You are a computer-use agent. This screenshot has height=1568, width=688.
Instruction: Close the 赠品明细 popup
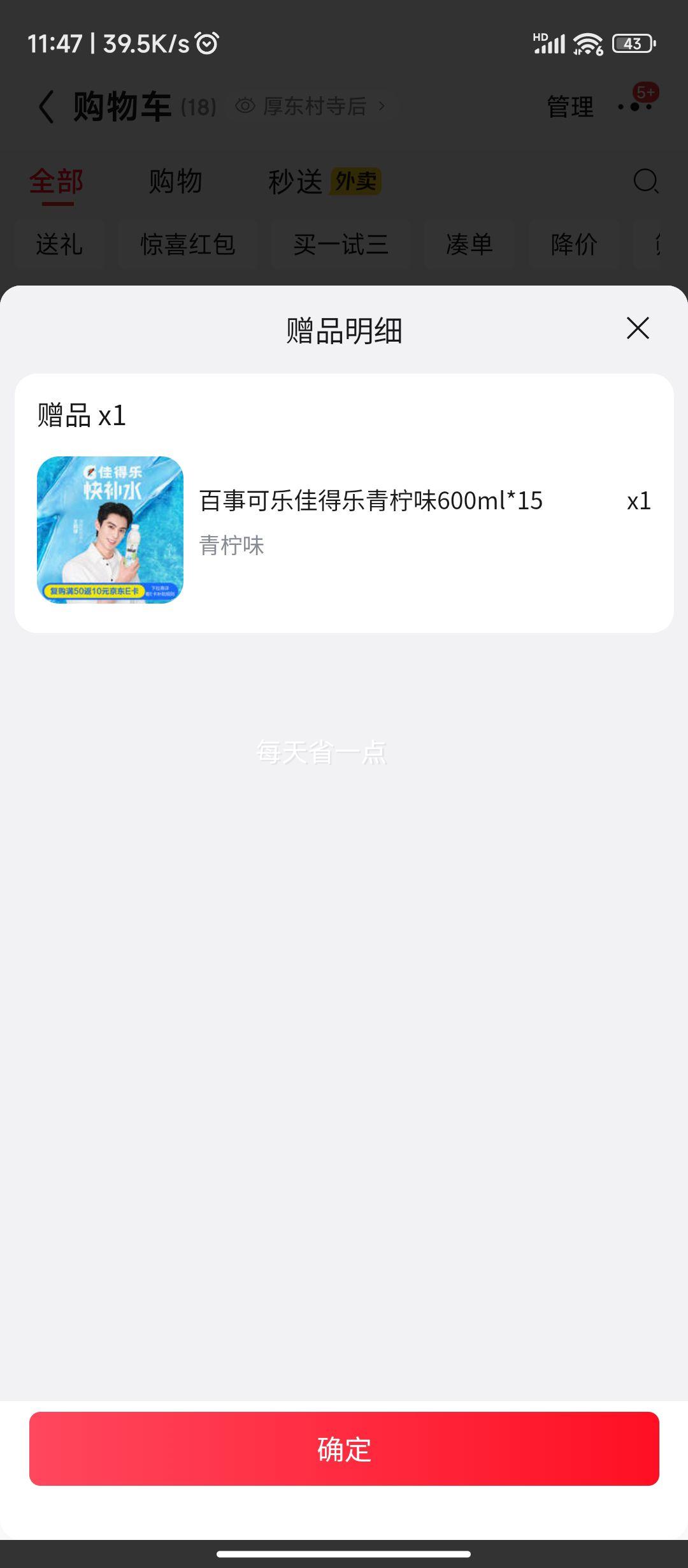pyautogui.click(x=636, y=328)
